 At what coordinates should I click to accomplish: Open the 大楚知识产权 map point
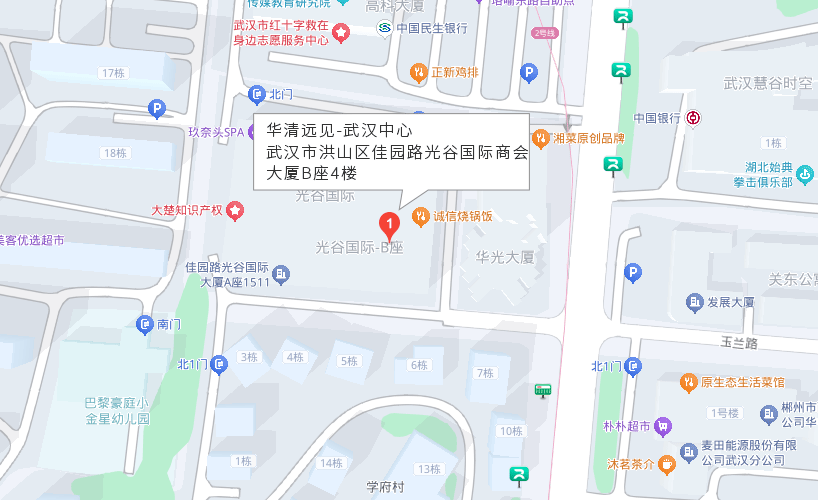(x=234, y=210)
